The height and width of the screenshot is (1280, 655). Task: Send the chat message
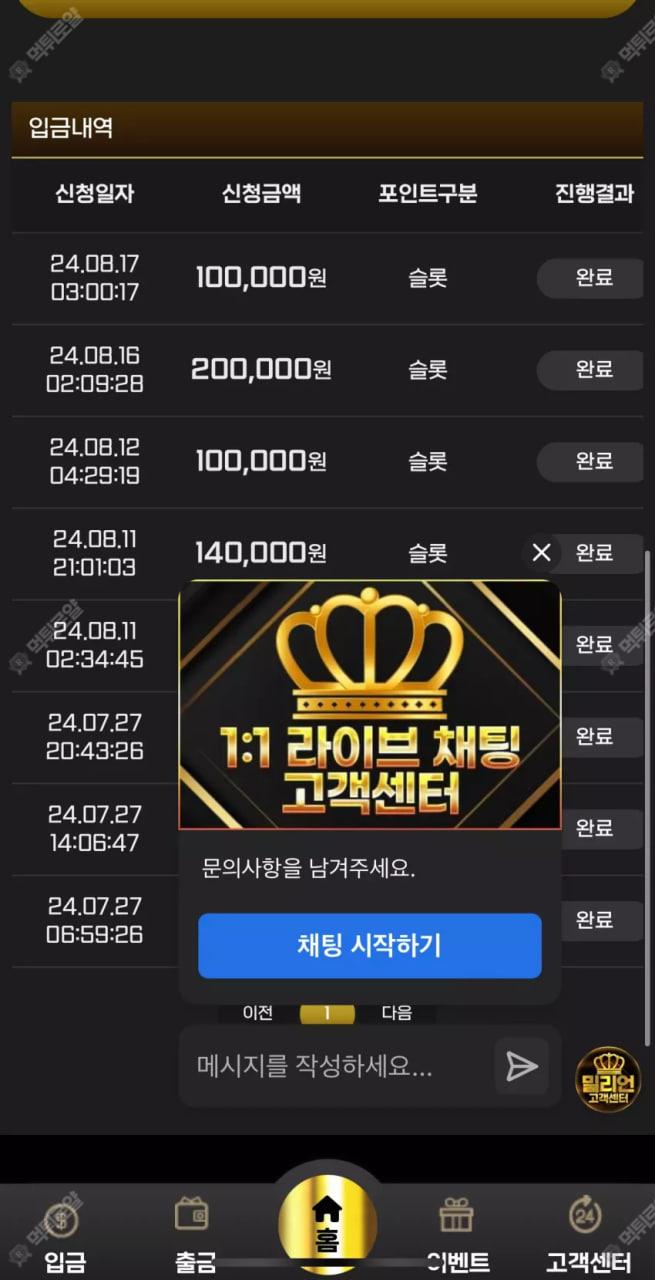click(521, 1066)
